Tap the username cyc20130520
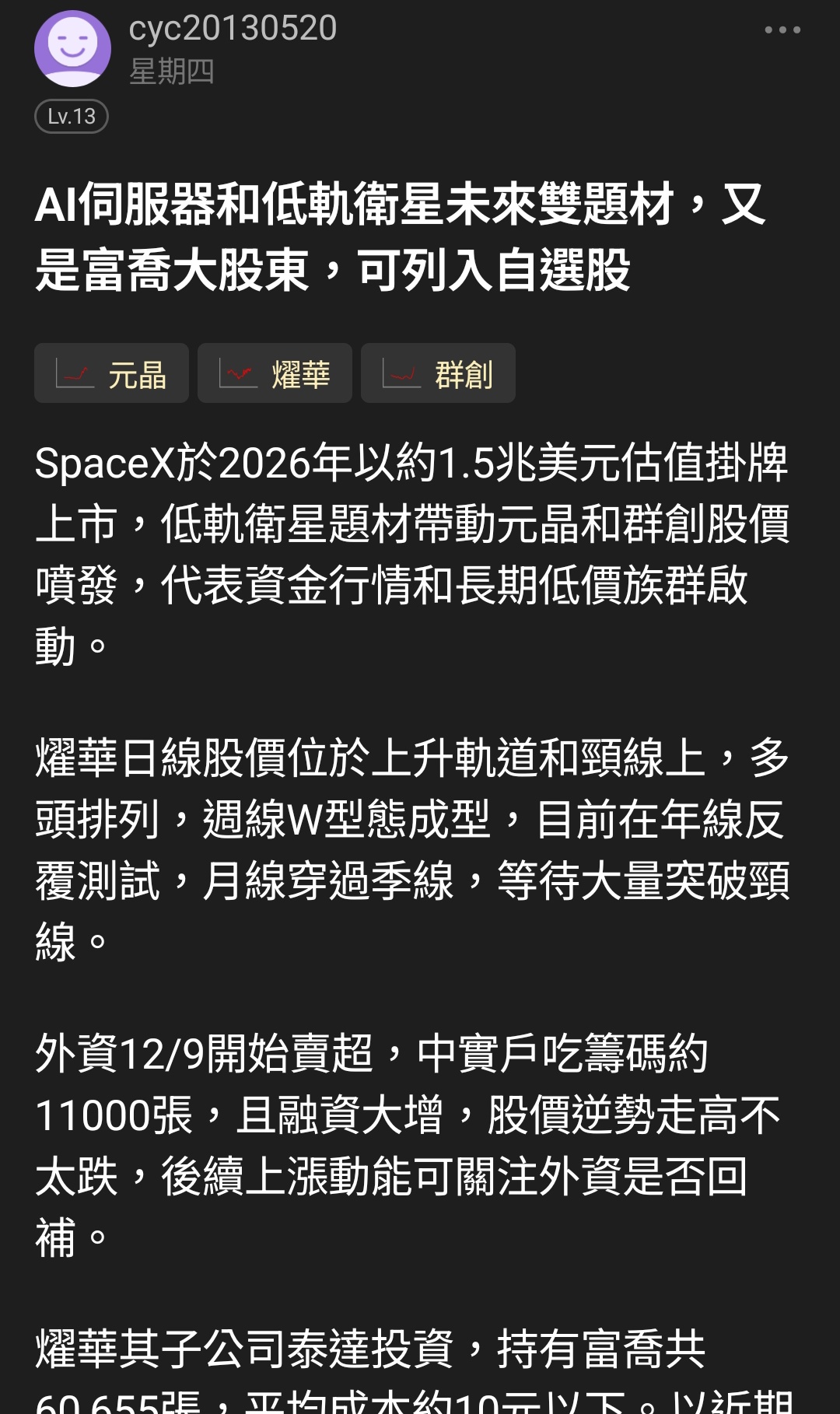 233,29
